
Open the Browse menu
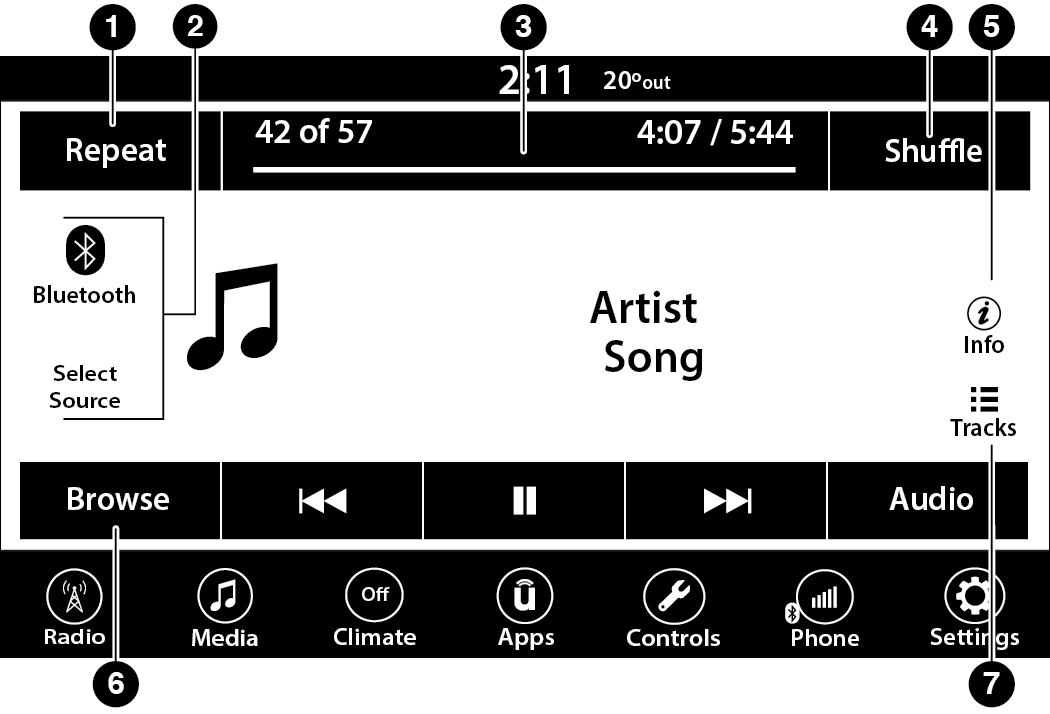click(119, 500)
